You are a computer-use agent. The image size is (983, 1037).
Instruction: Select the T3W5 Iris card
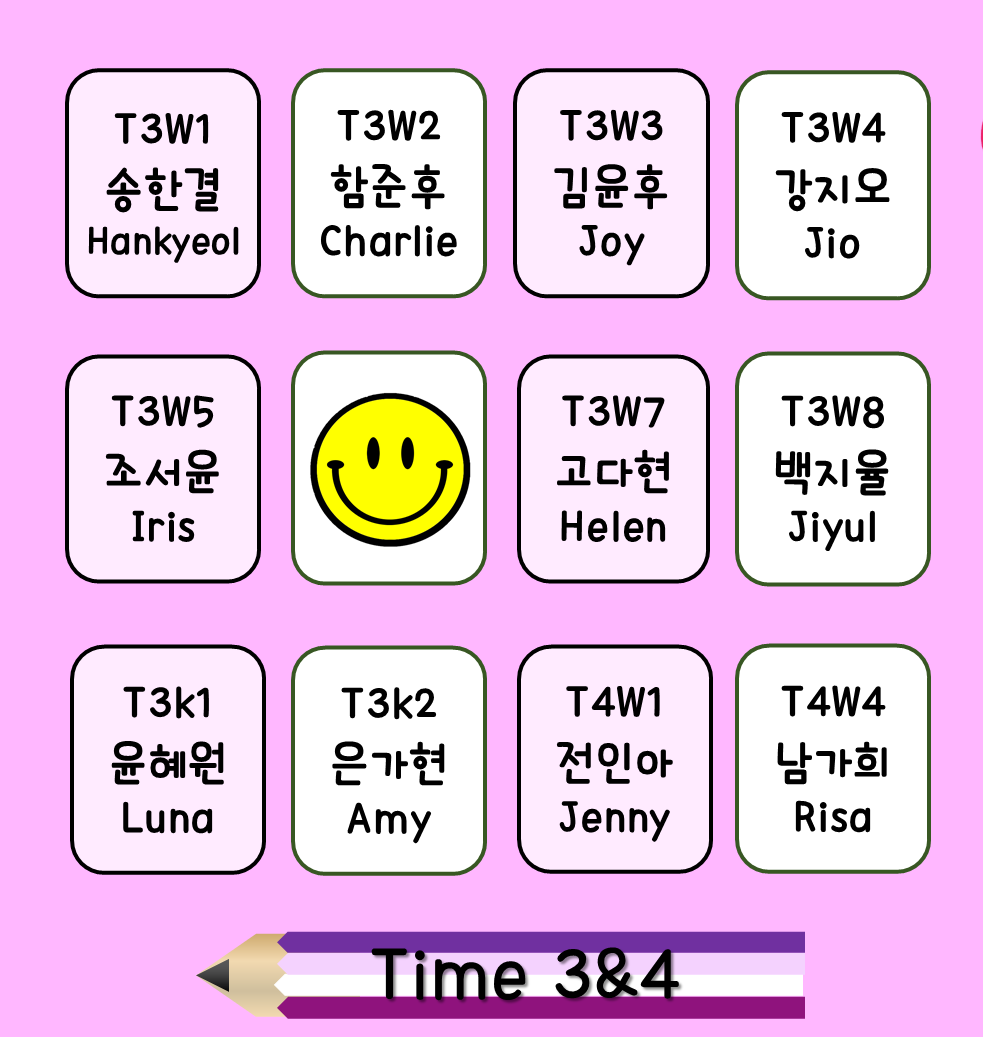[163, 469]
